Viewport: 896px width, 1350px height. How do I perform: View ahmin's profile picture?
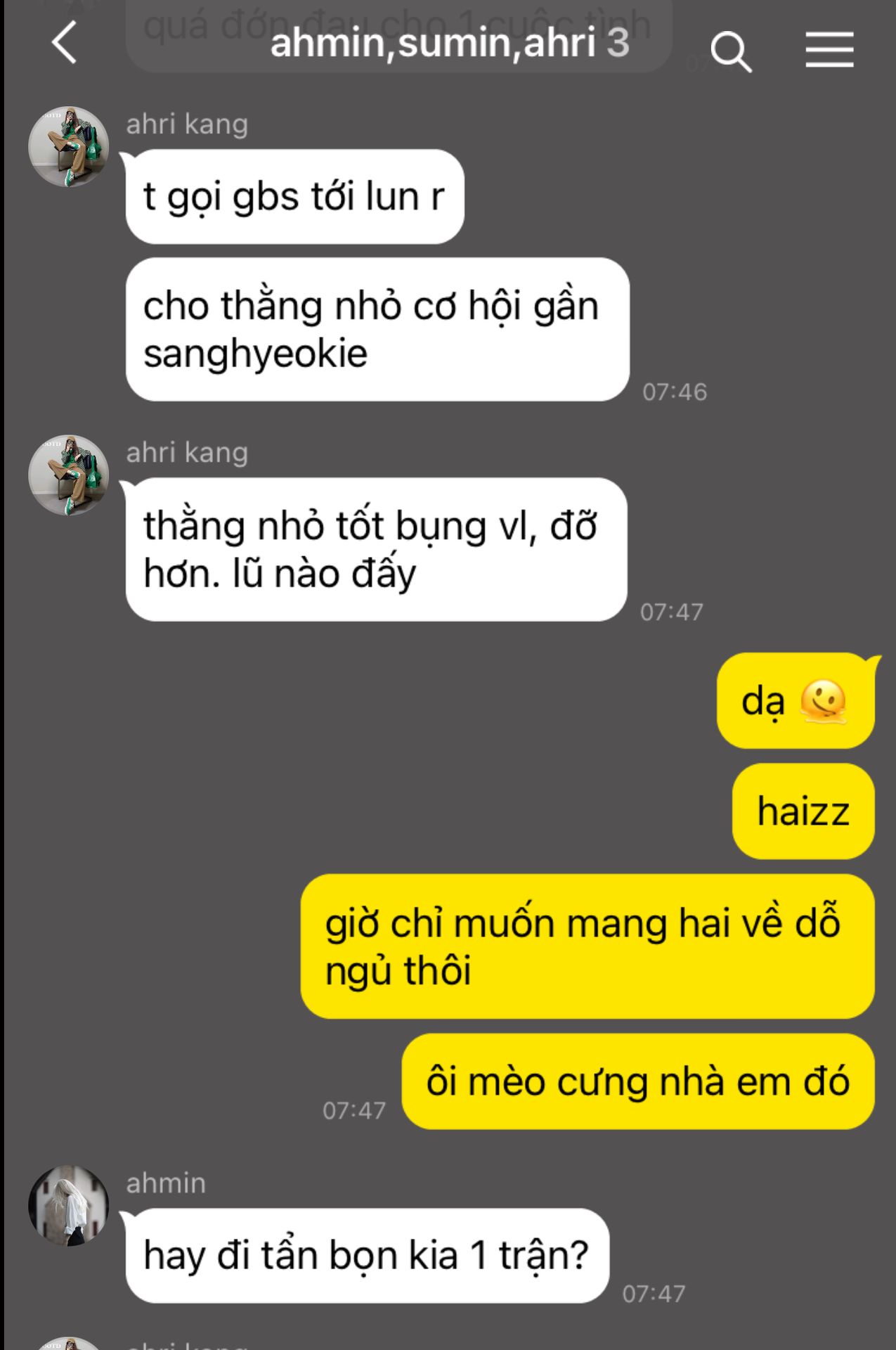68,1205
